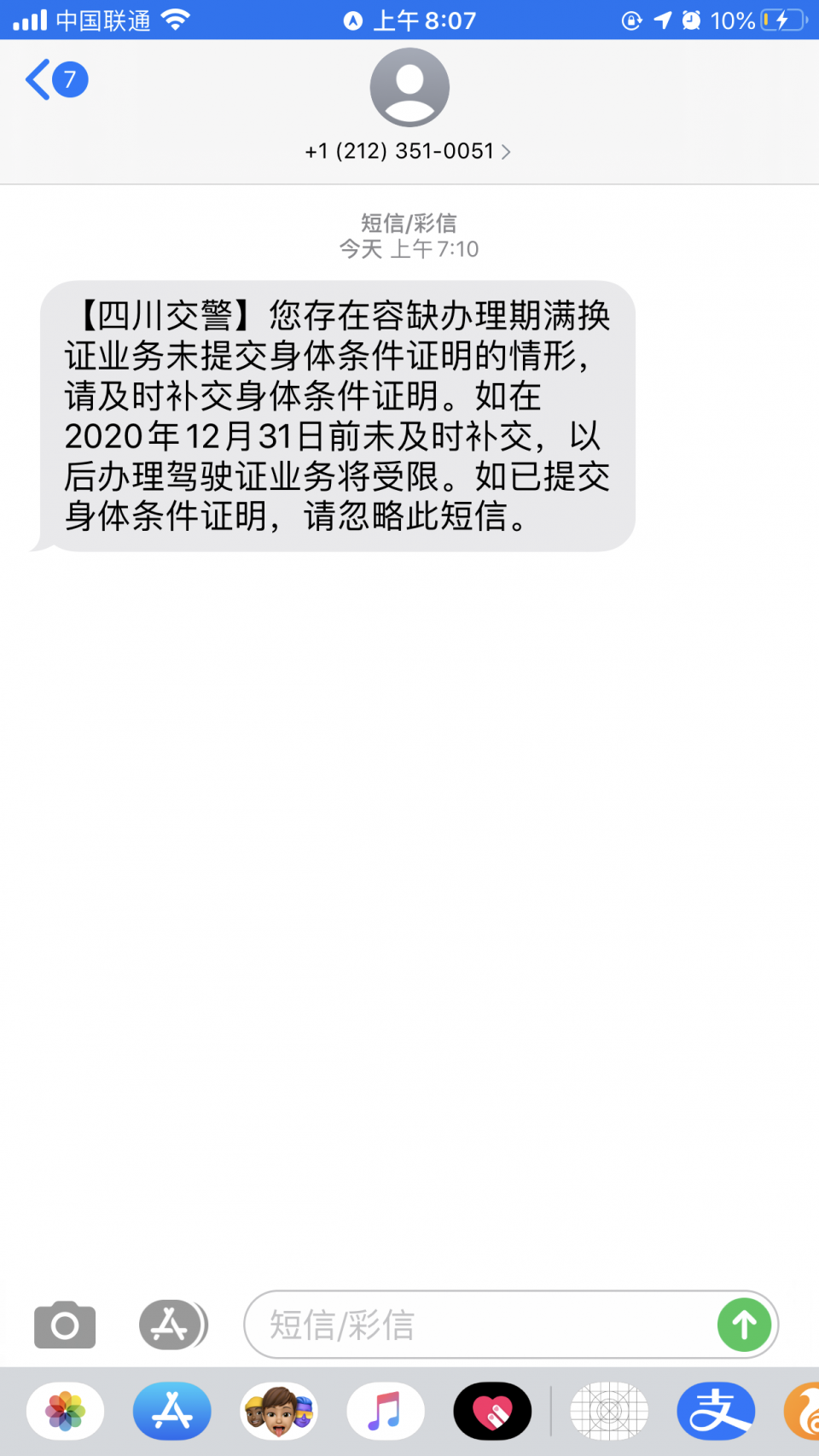The height and width of the screenshot is (1456, 819).
Task: Go back to the messages list
Action: coord(53,80)
